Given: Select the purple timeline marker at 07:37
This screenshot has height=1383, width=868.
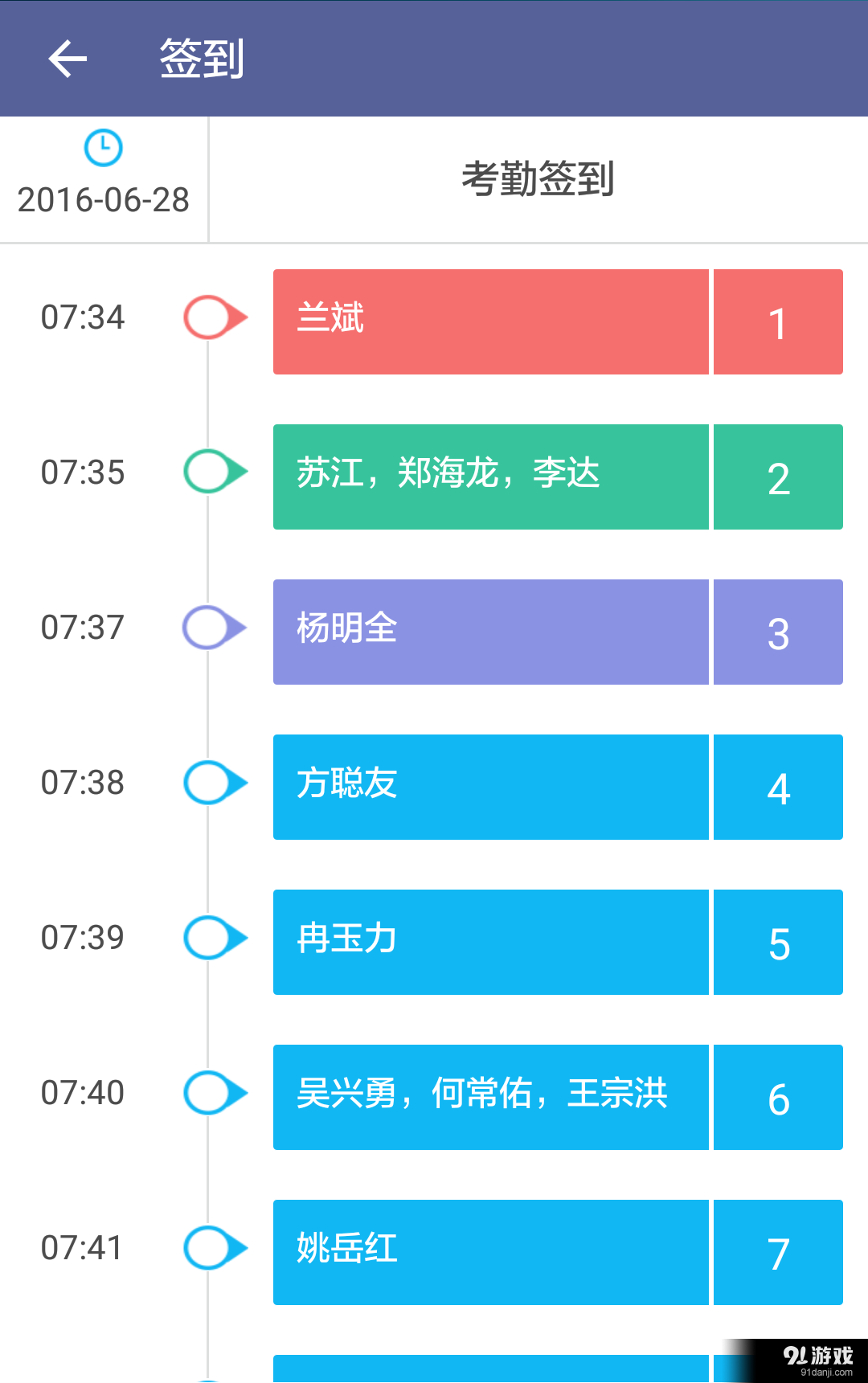Looking at the screenshot, I should pyautogui.click(x=211, y=628).
